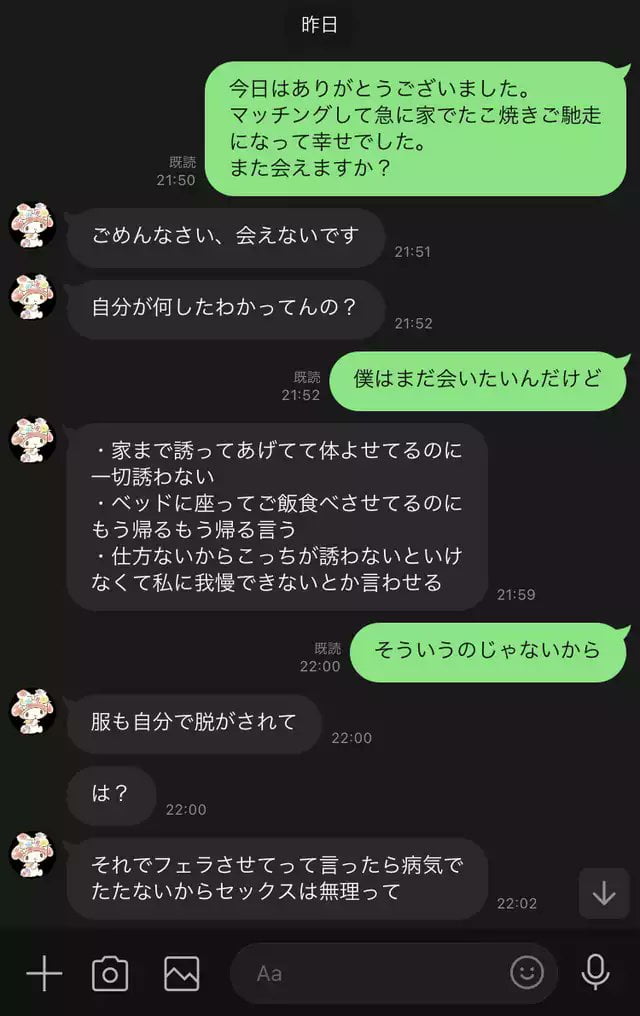
Task: Tap the avatar next to 自分が何したわかってんの?
Action: coord(32,297)
